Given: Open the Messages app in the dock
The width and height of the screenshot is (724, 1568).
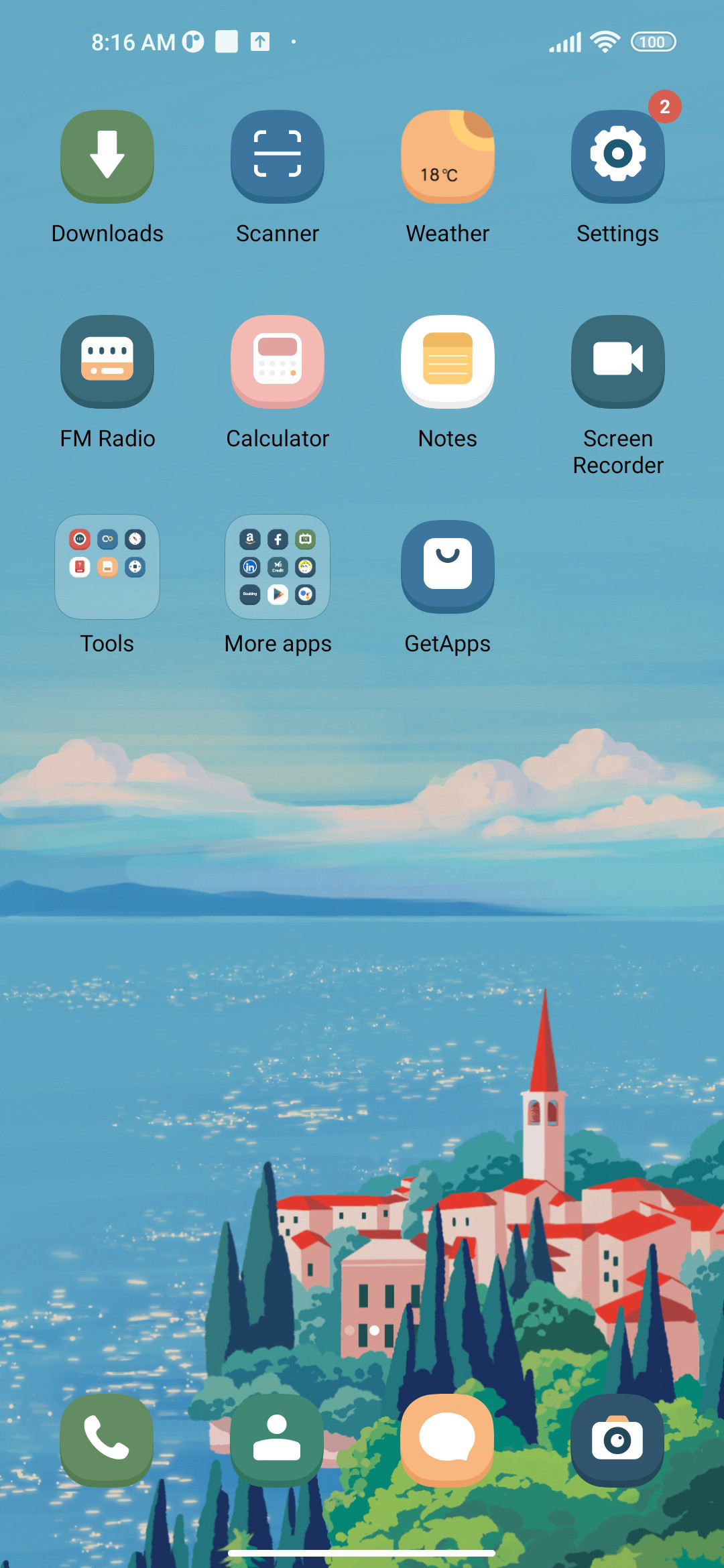Looking at the screenshot, I should (x=447, y=1440).
